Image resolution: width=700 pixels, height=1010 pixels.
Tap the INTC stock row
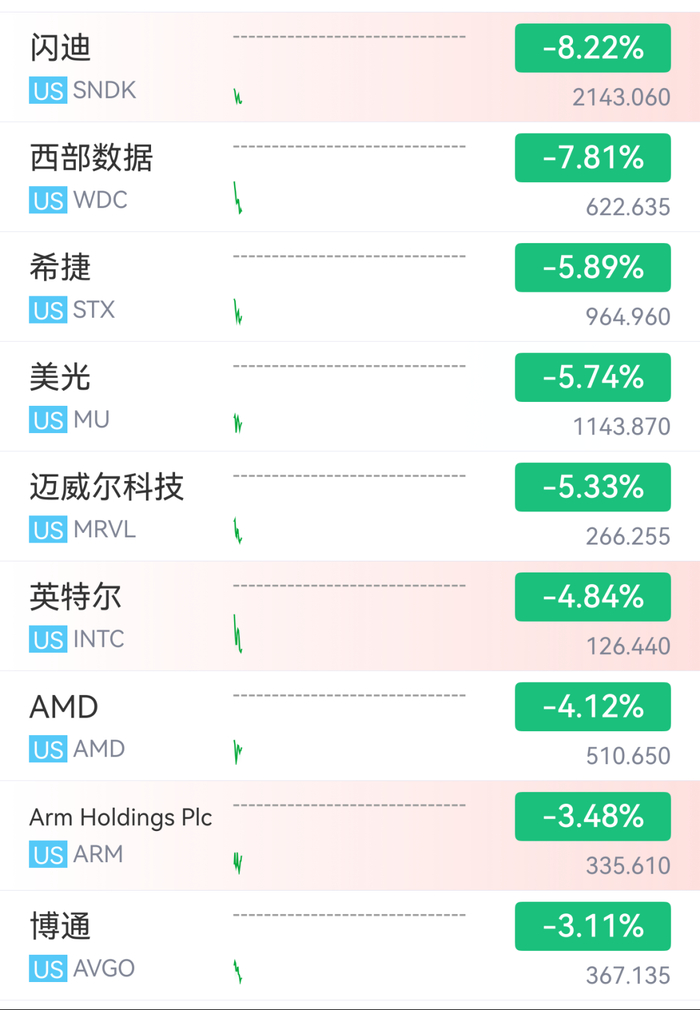point(350,616)
